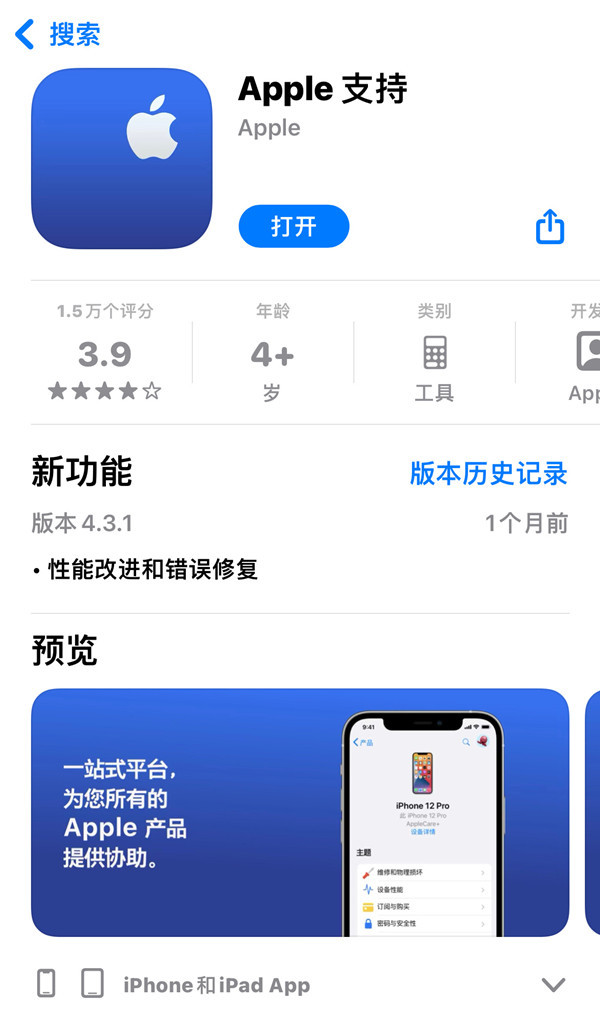The image size is (600, 1032).
Task: View the 1.5万个评分 ratings
Action: 105,354
